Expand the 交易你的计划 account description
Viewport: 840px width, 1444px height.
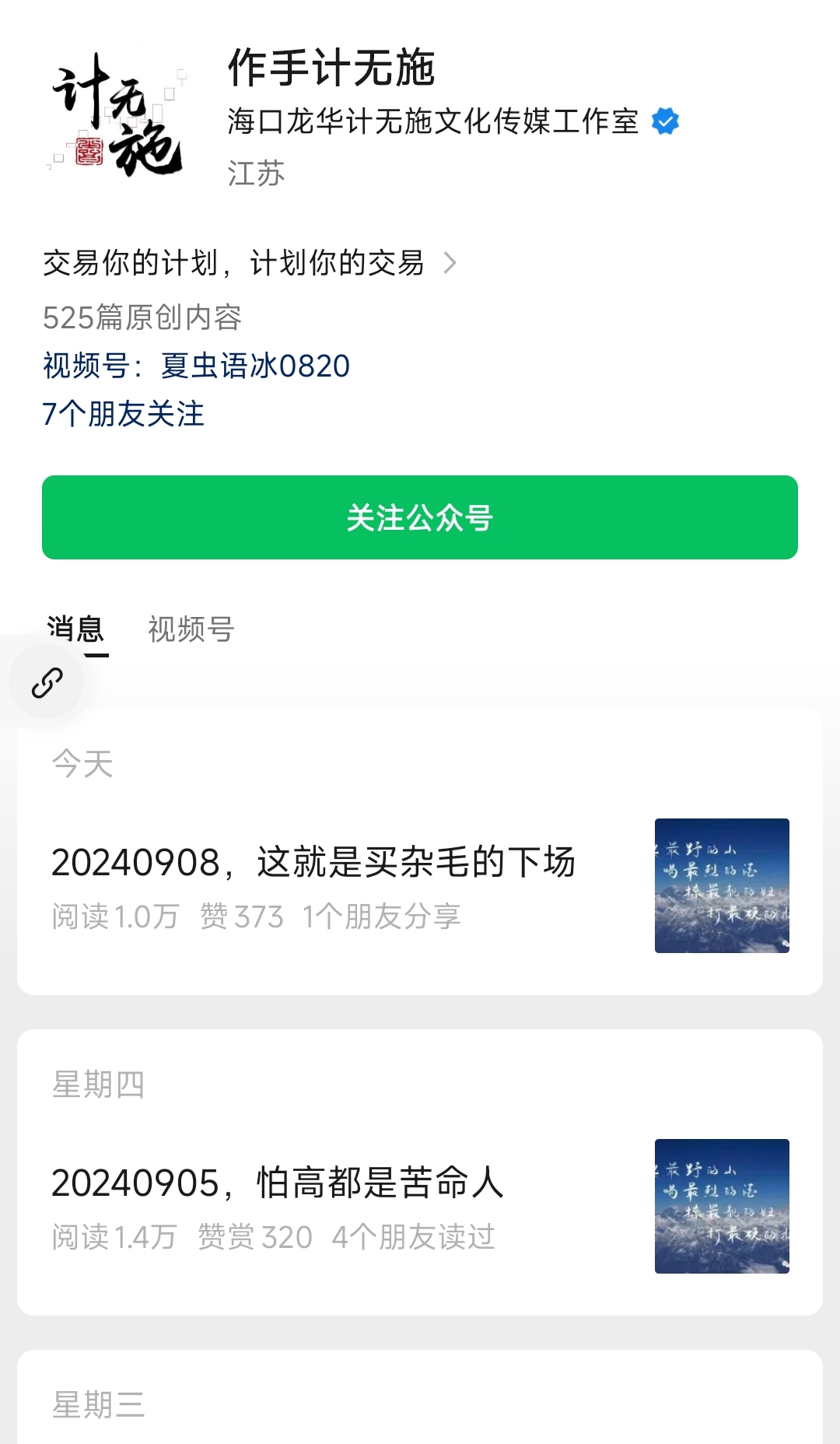(249, 263)
